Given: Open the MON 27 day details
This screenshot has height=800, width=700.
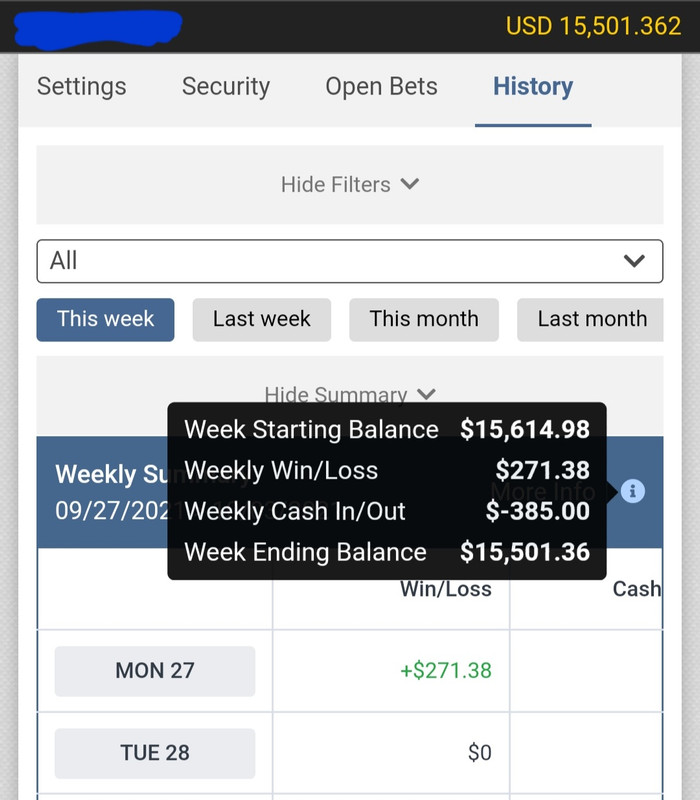Looking at the screenshot, I should pyautogui.click(x=155, y=671).
